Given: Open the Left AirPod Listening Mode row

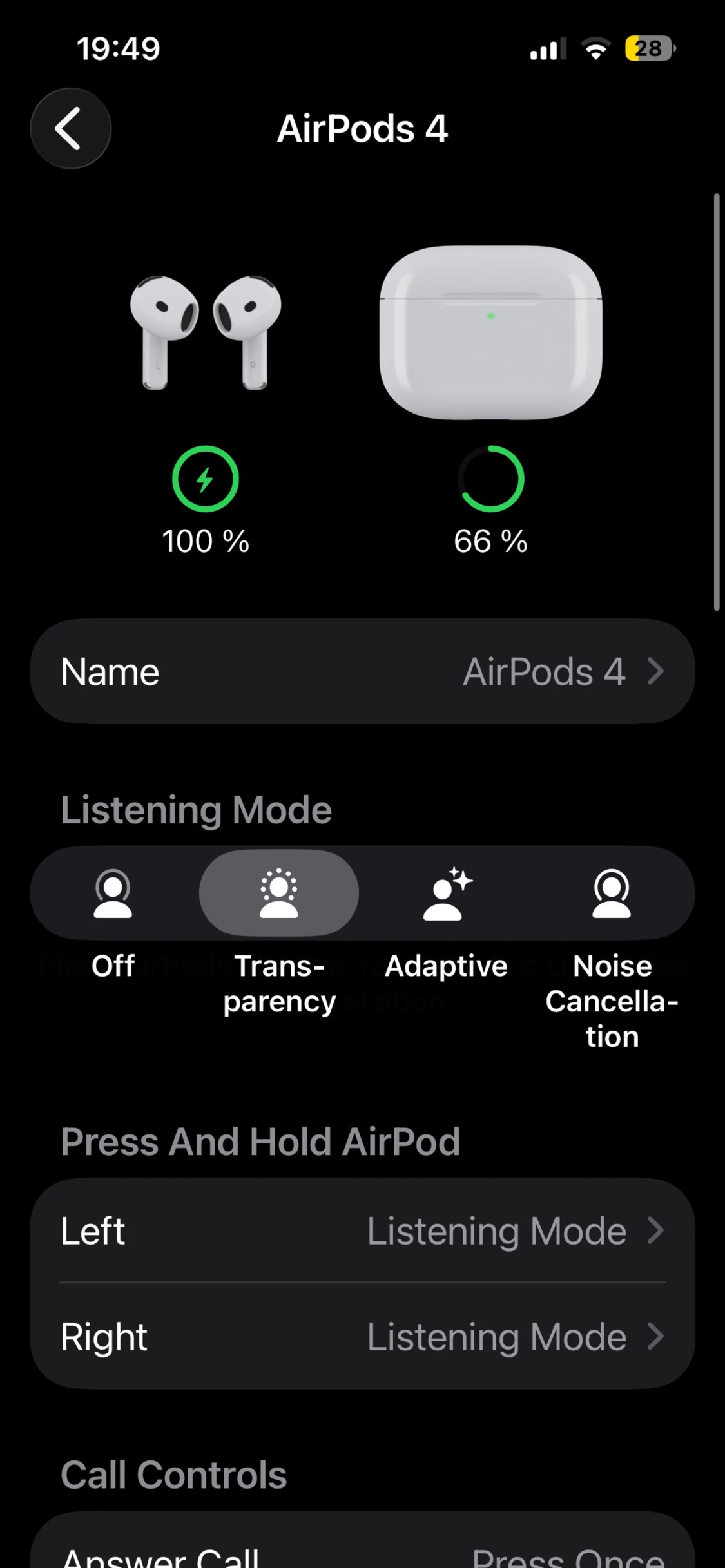Looking at the screenshot, I should (x=363, y=1231).
